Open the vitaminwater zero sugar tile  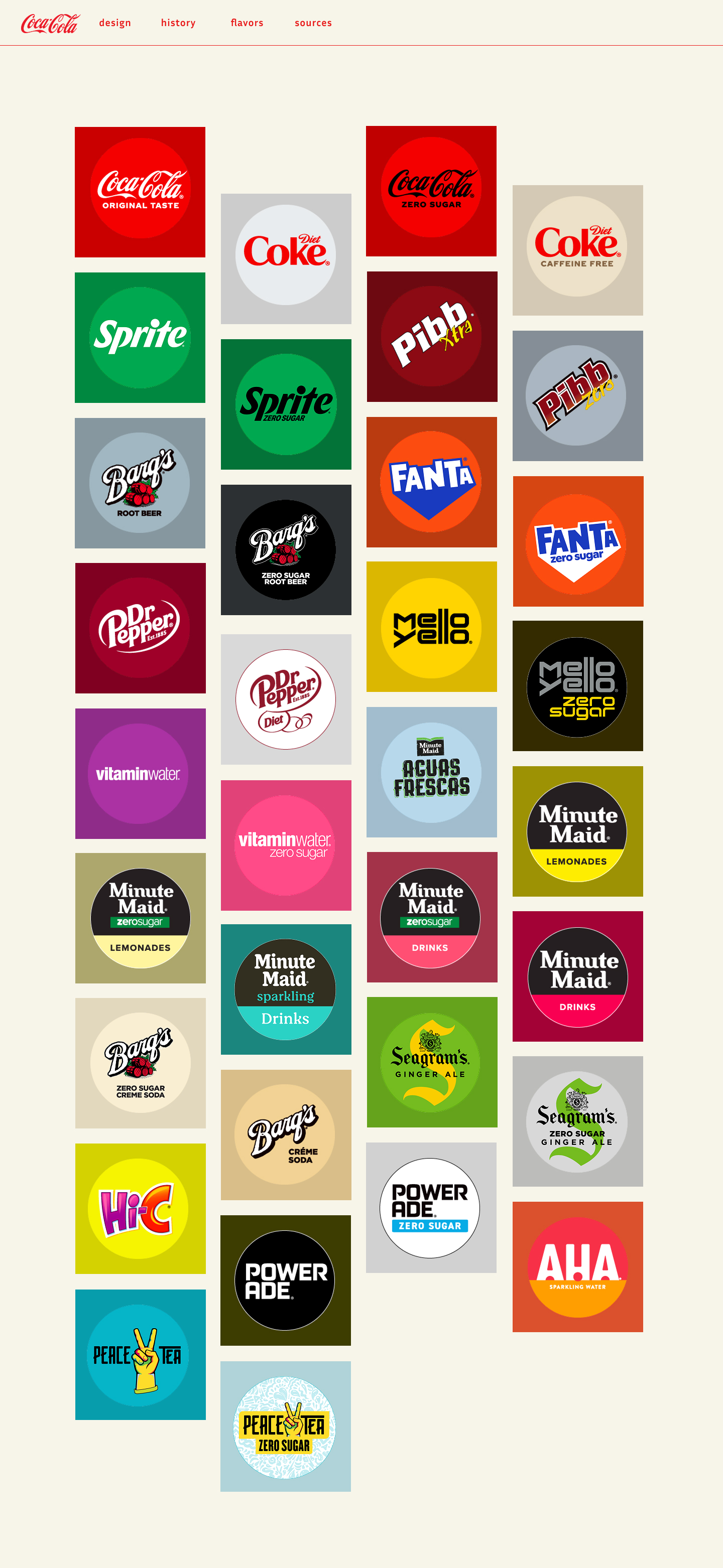(x=286, y=845)
